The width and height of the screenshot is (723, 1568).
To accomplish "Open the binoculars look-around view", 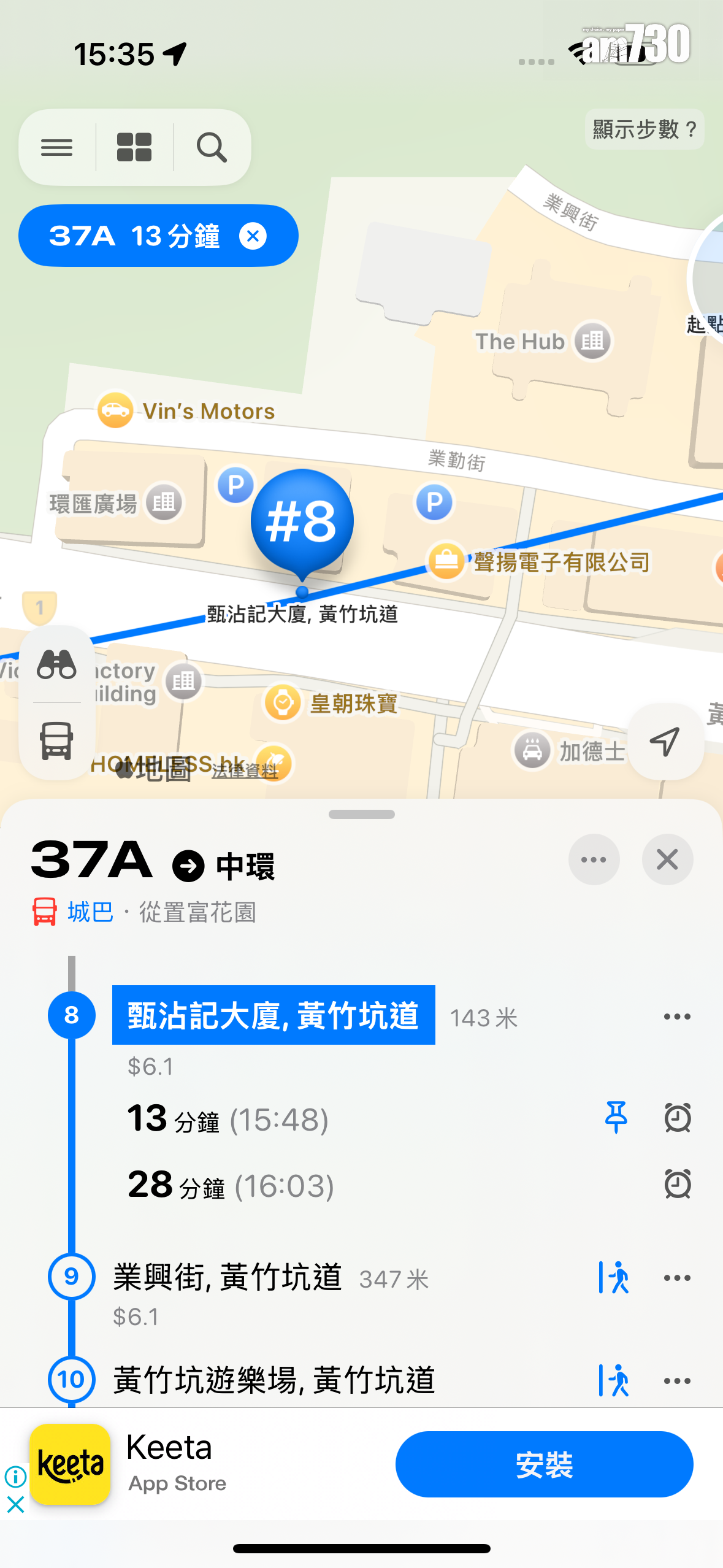I will pyautogui.click(x=56, y=664).
